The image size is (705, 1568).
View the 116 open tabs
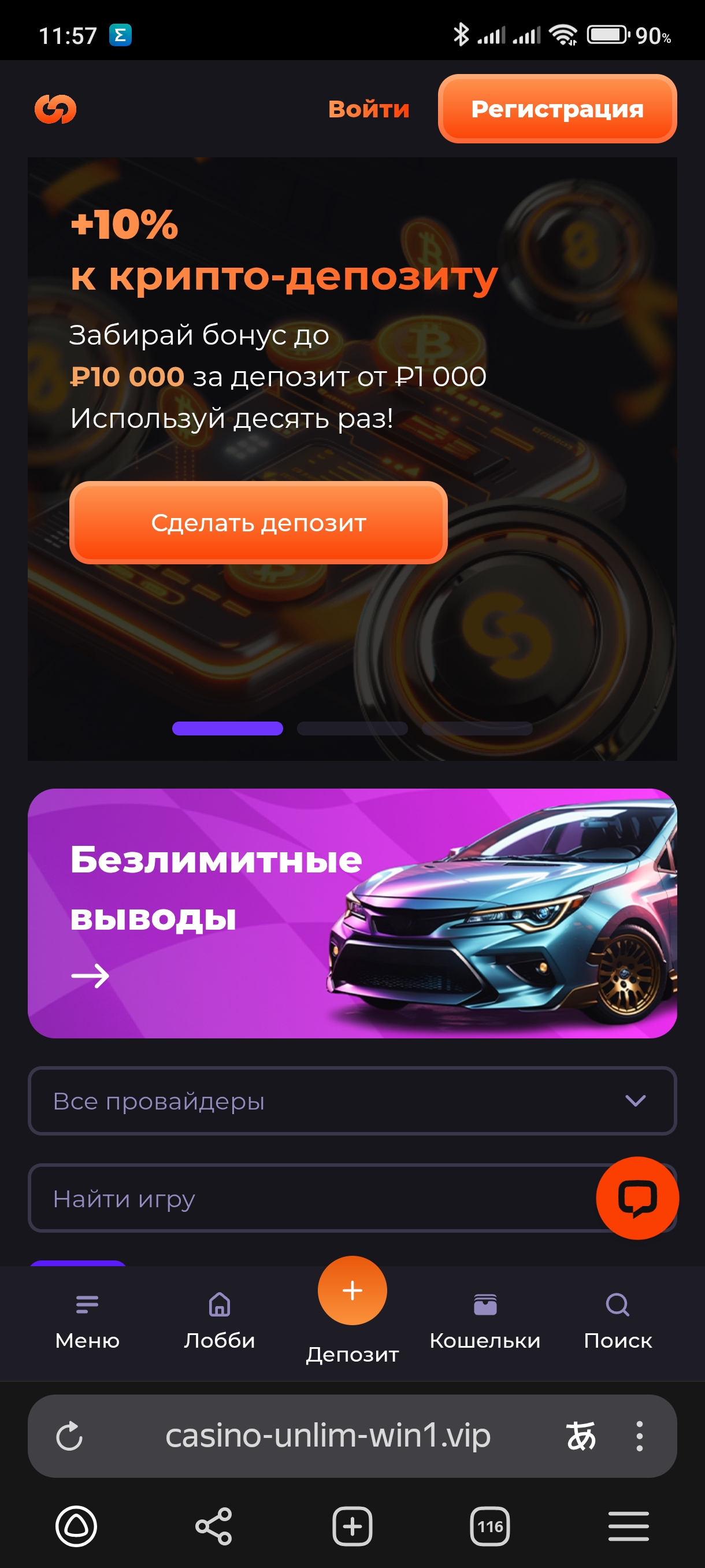tap(489, 1526)
